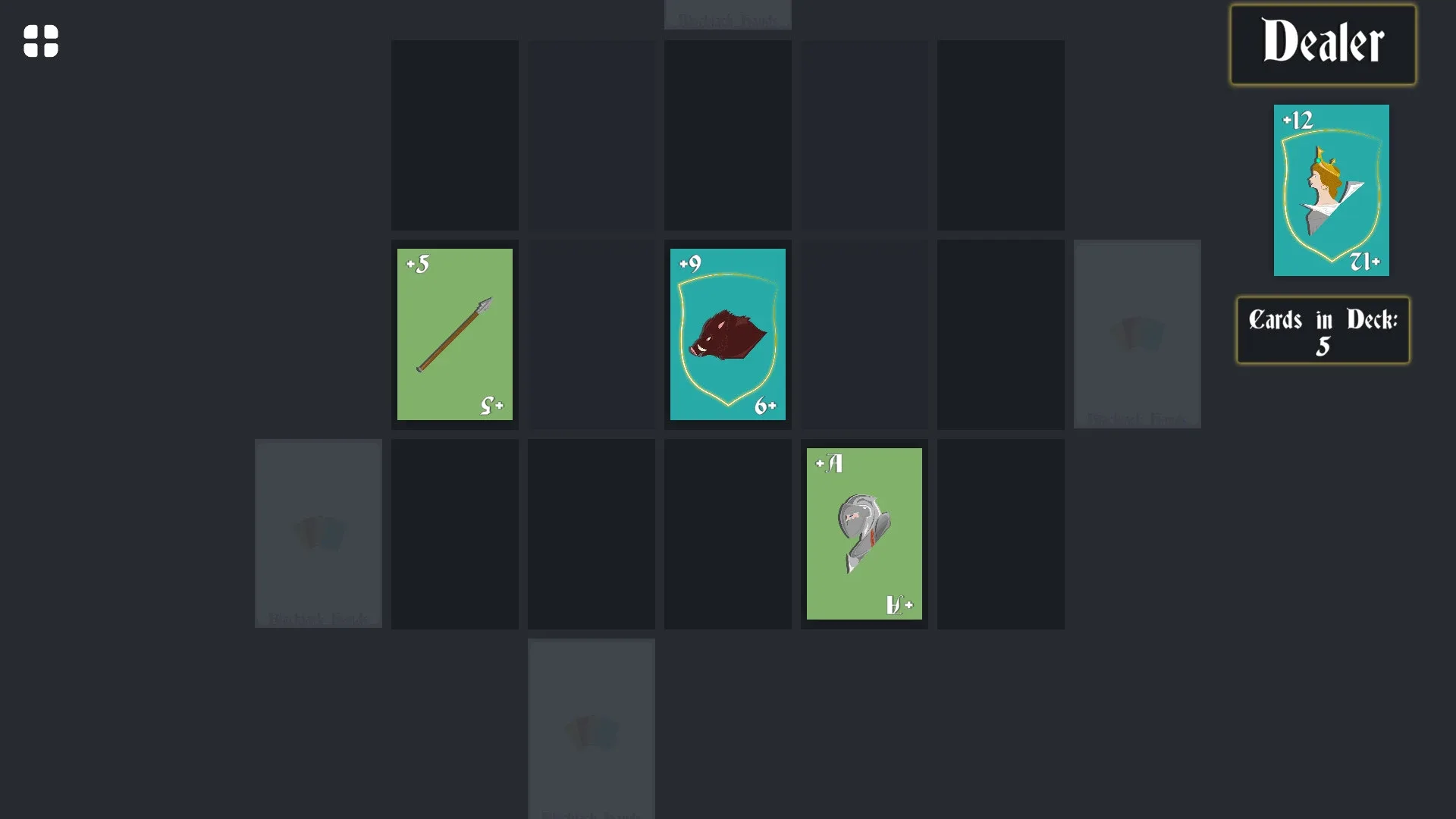The height and width of the screenshot is (819, 1456).
Task: Tap the ace knight card on the board
Action: [864, 534]
